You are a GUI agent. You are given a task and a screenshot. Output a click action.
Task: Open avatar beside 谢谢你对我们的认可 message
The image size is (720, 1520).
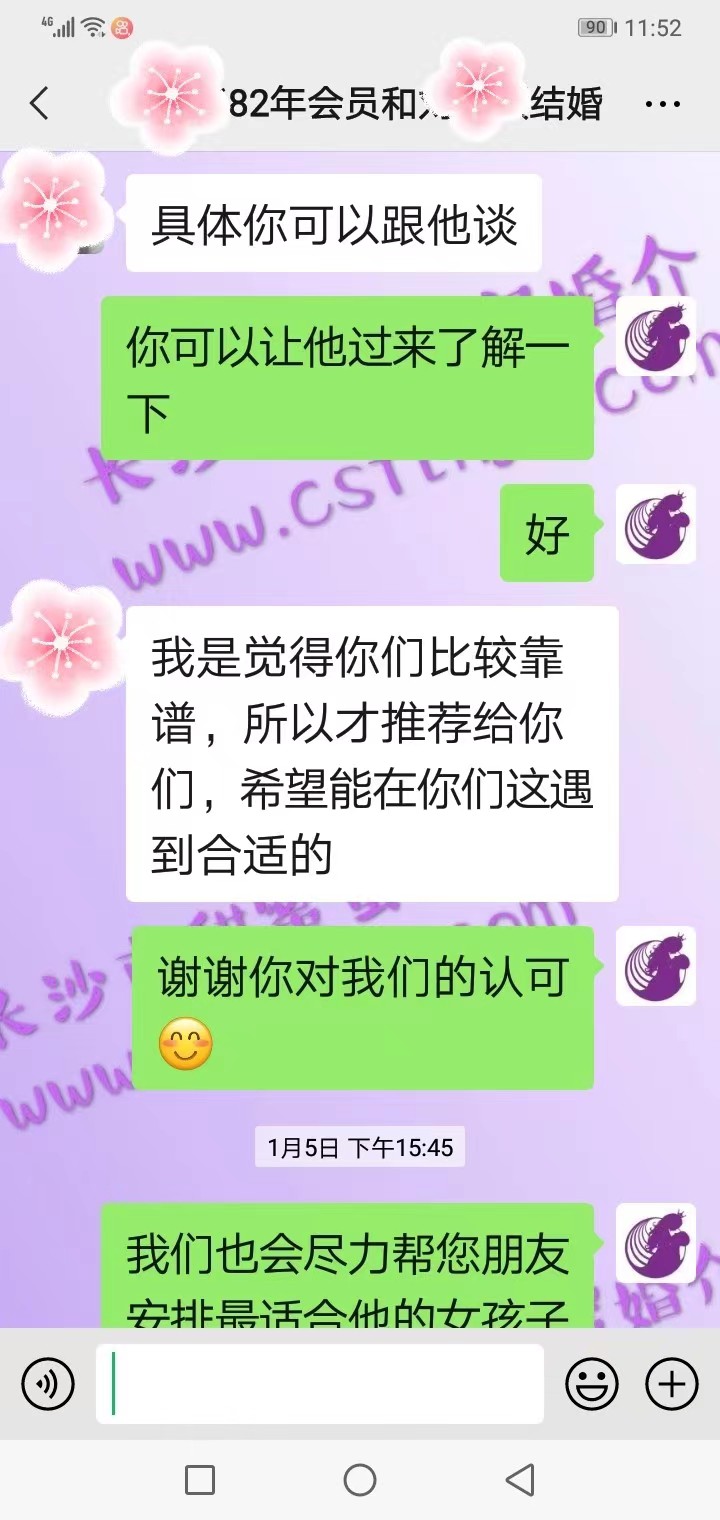tap(656, 966)
